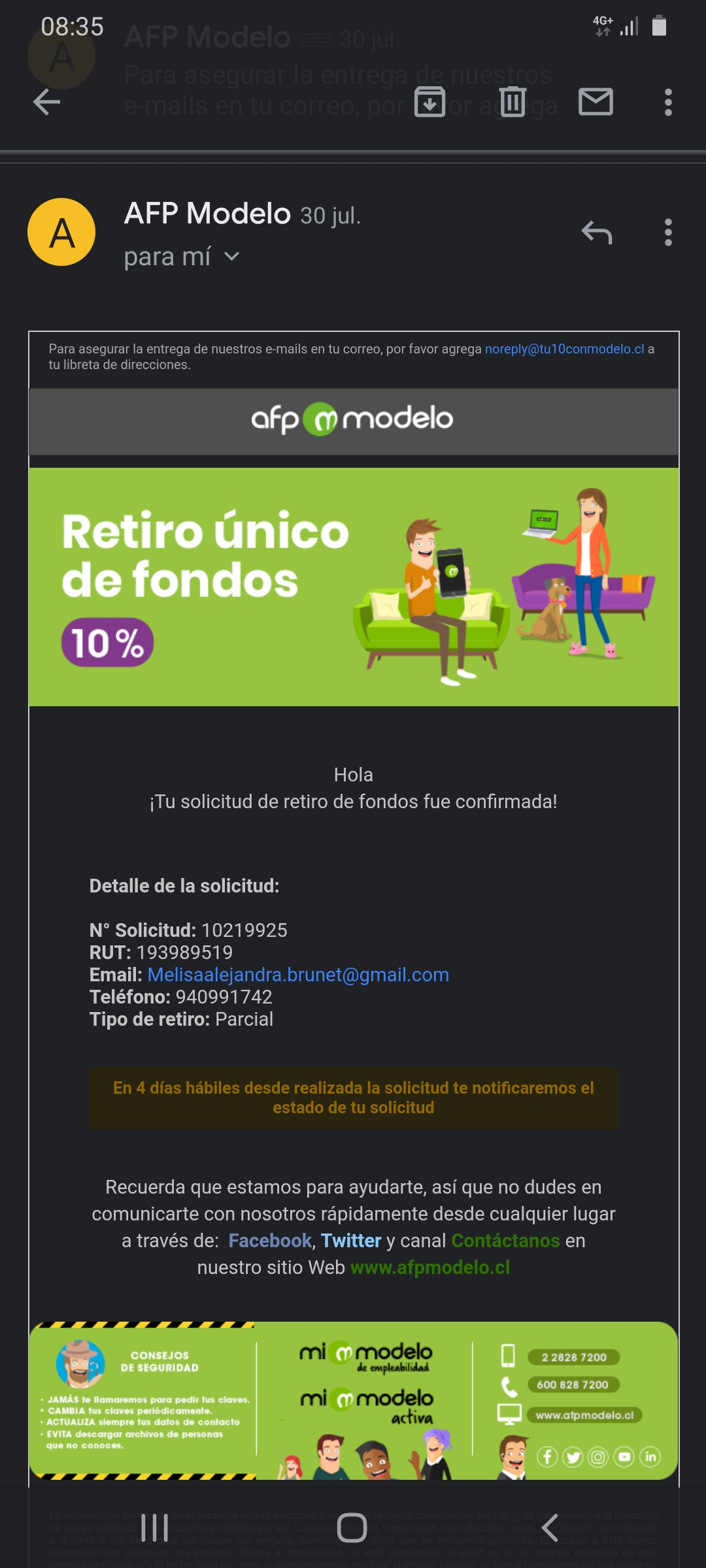Image resolution: width=706 pixels, height=1568 pixels.
Task: Tap the system home button
Action: tap(352, 1527)
